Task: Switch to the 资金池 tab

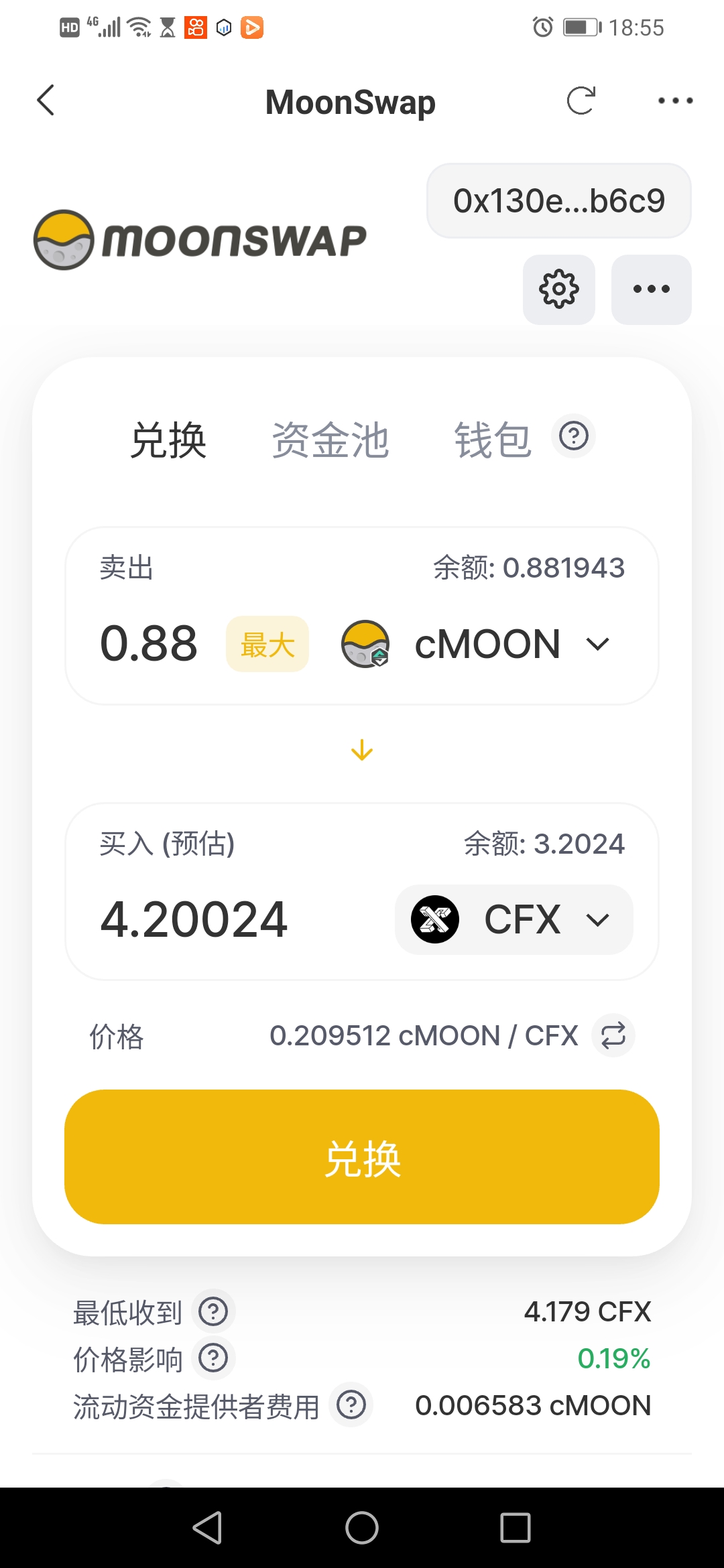Action: click(x=330, y=440)
